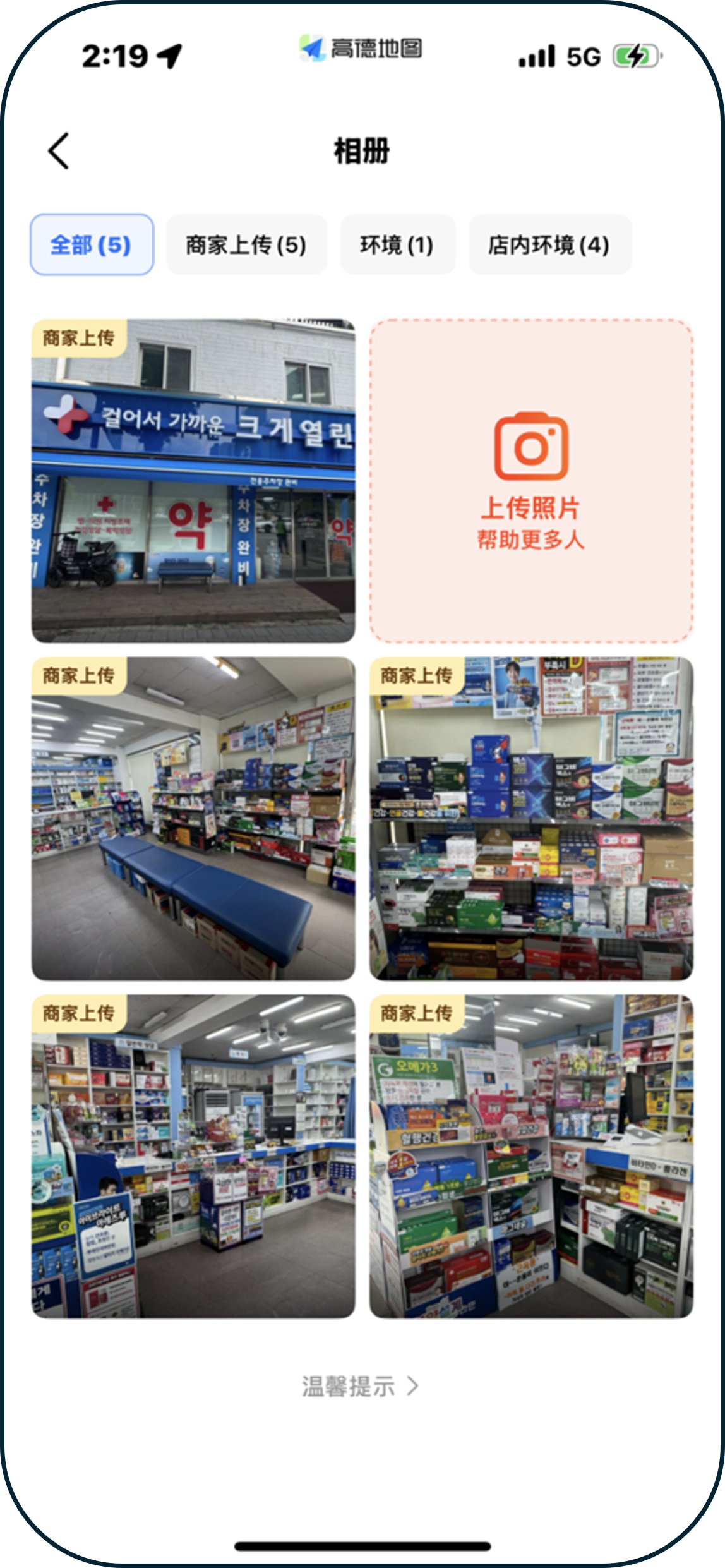Go back from the 相册 album page
The width and height of the screenshot is (725, 1568).
point(59,151)
